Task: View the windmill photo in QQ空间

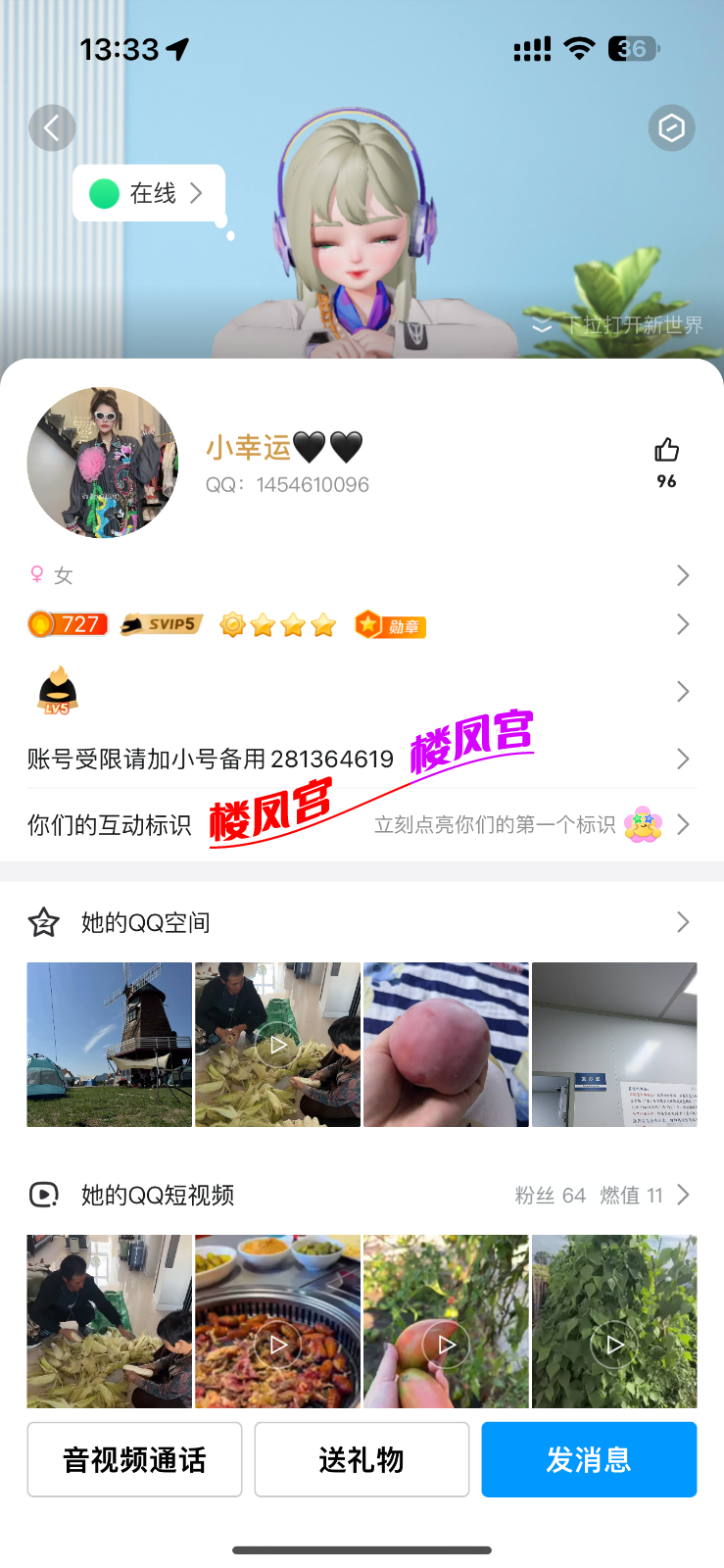Action: 109,1045
